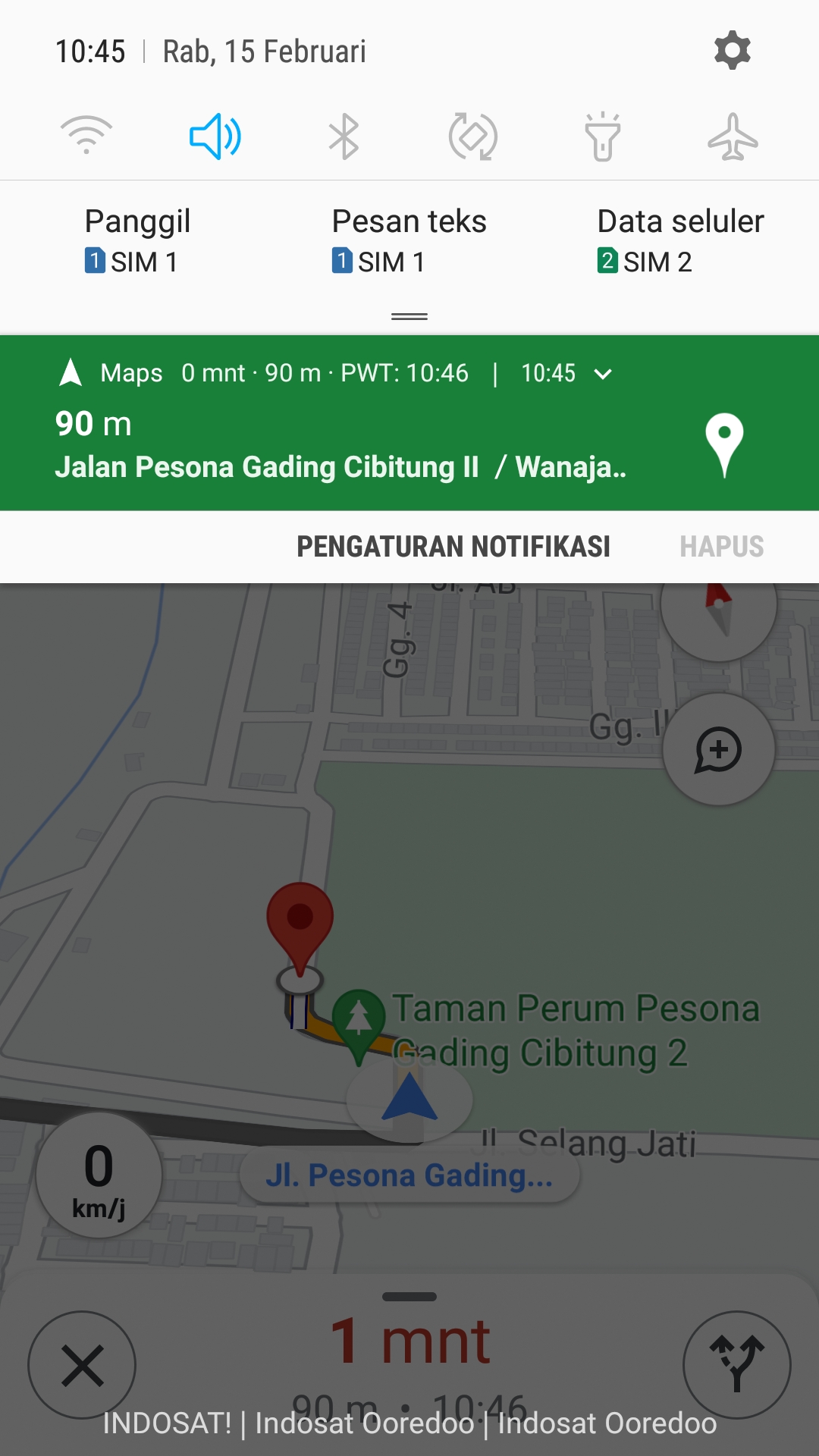The width and height of the screenshot is (819, 1456).
Task: Expand the Maps notification chevron
Action: click(x=603, y=374)
